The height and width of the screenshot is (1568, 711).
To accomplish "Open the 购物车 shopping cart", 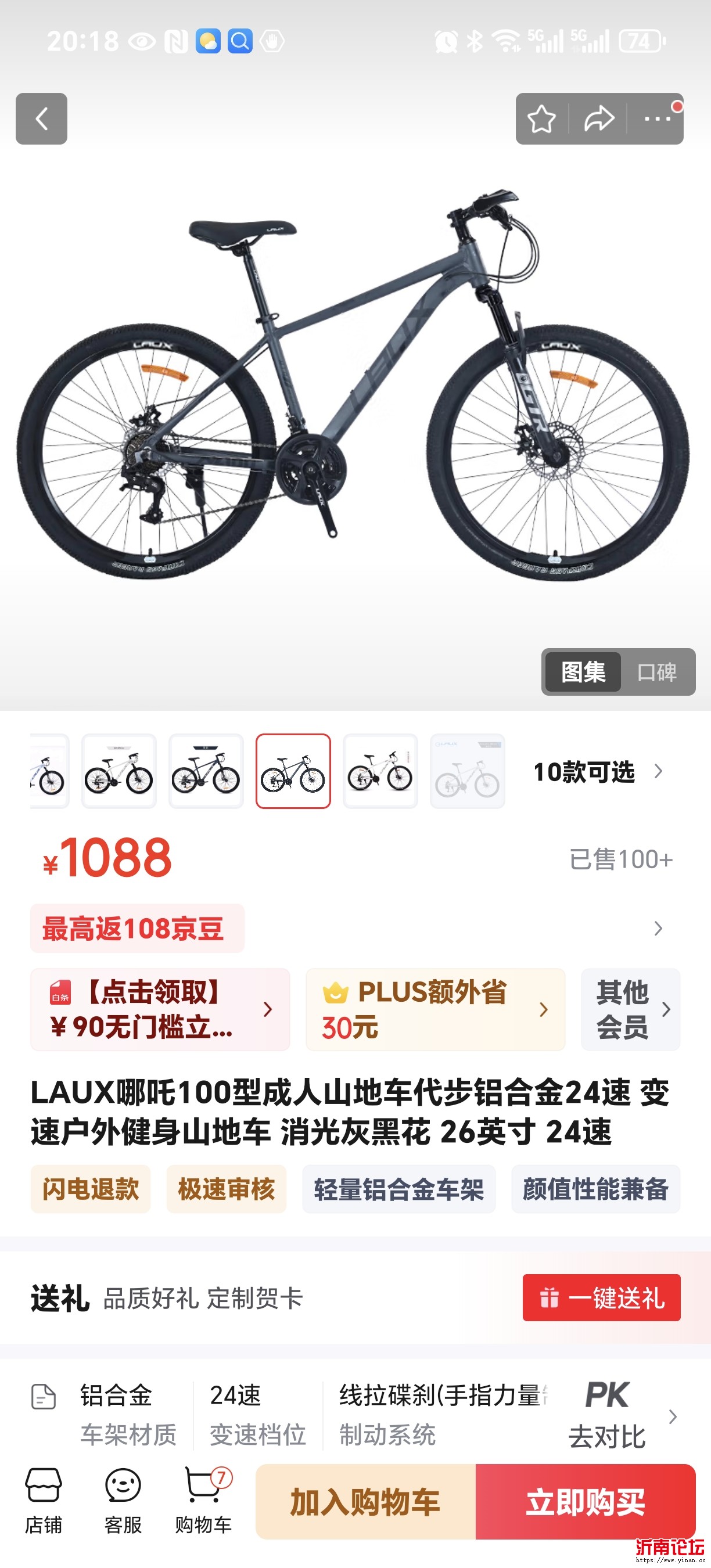I will 203,1500.
